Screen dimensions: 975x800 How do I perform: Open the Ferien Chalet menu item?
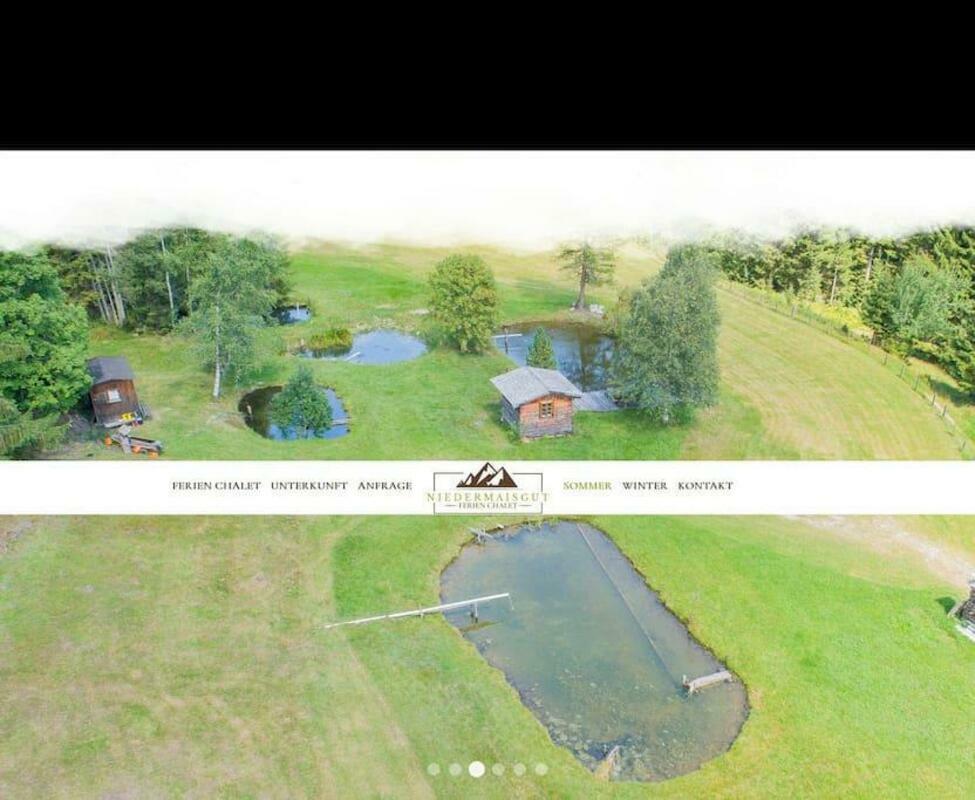click(216, 486)
